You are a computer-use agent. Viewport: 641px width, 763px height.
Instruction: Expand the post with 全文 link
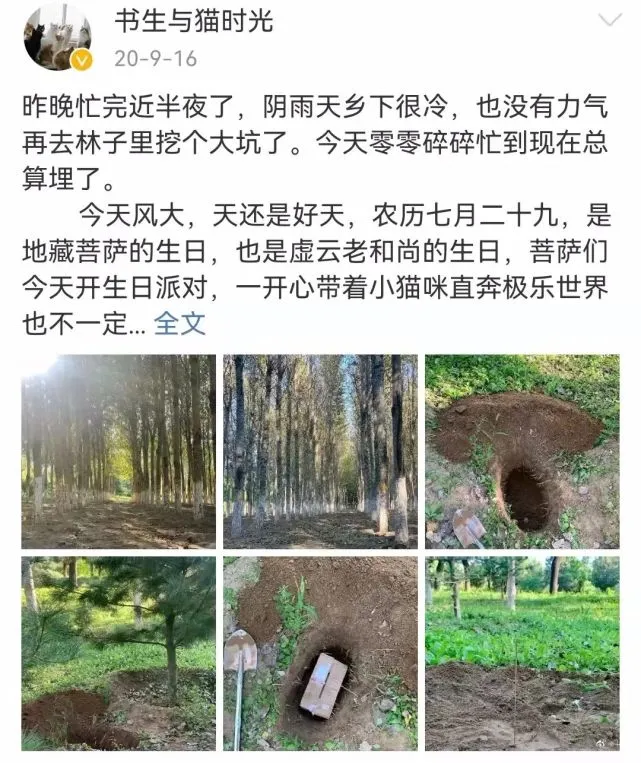[x=180, y=323]
